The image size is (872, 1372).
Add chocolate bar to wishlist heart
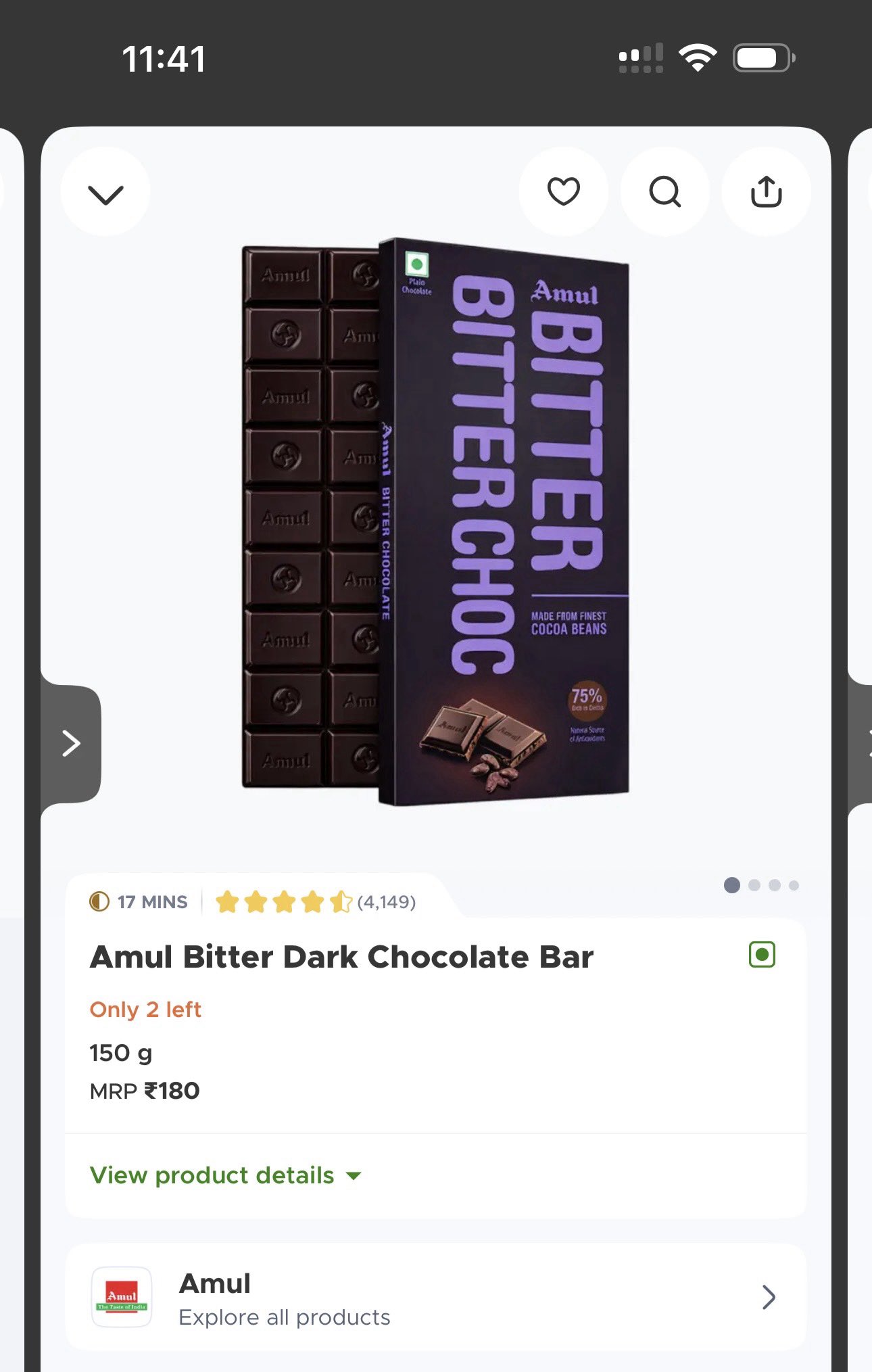pyautogui.click(x=563, y=191)
